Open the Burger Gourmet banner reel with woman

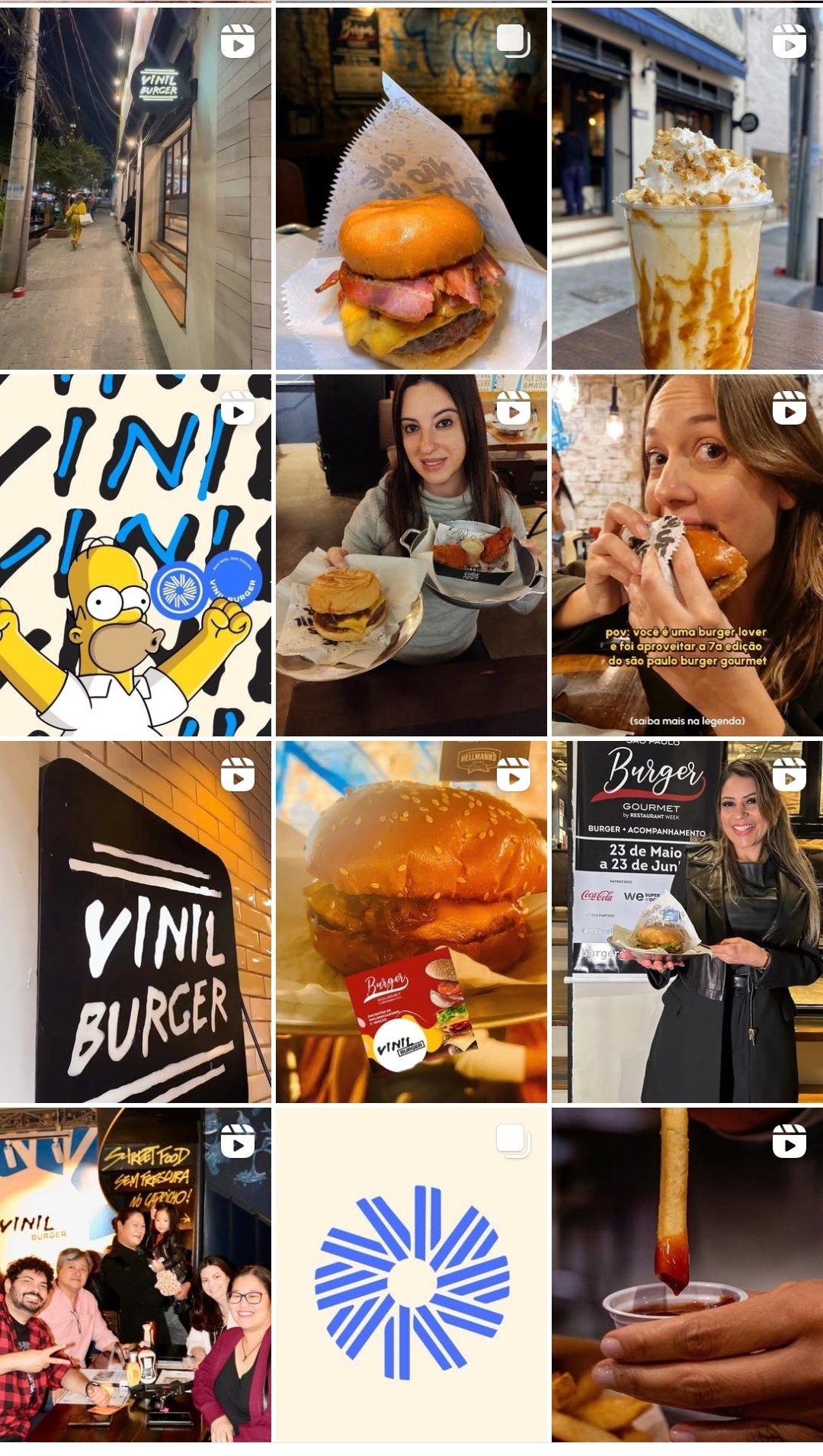[x=687, y=922]
